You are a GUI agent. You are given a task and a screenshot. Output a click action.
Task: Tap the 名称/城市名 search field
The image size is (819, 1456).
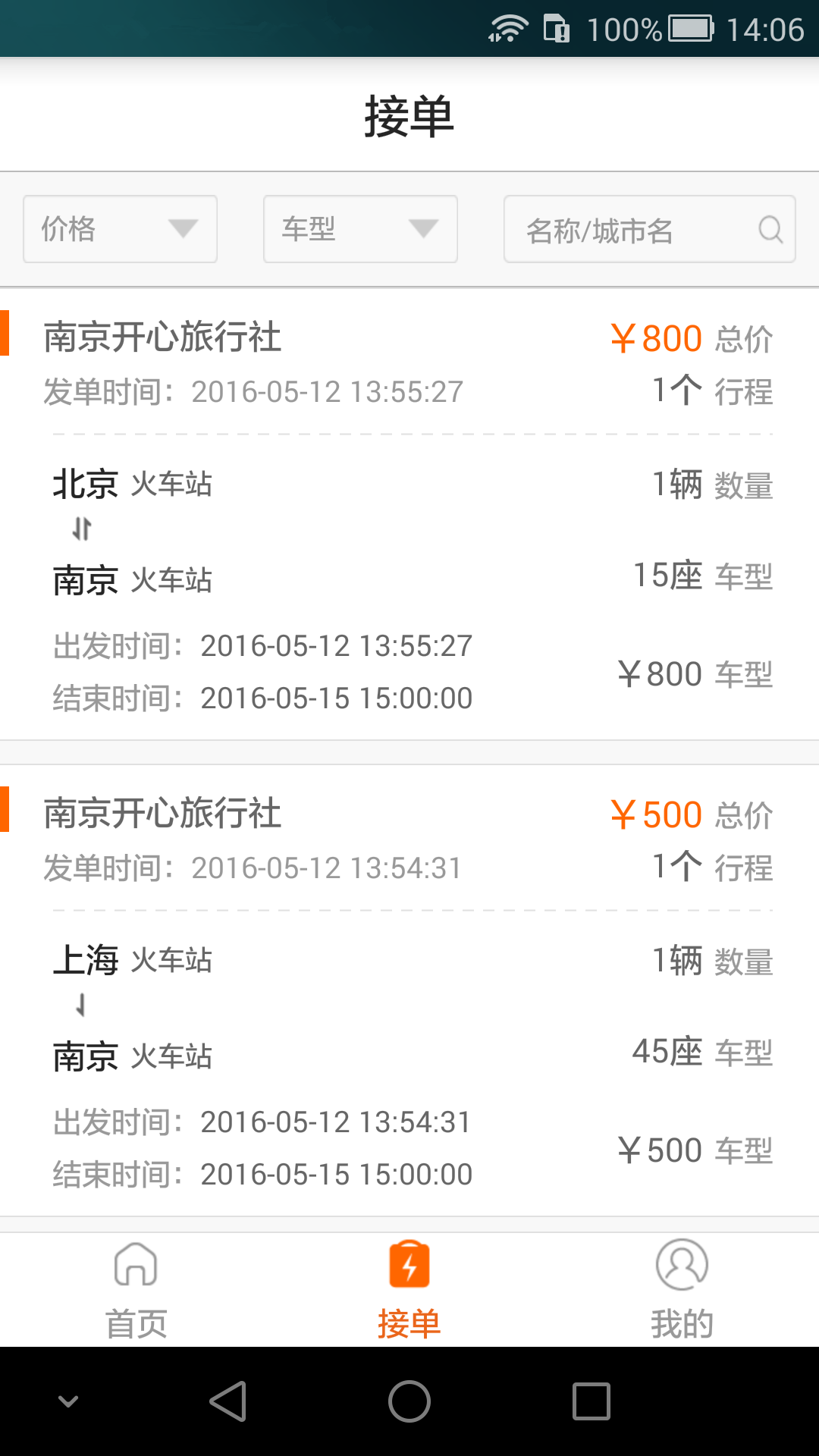pyautogui.click(x=650, y=229)
